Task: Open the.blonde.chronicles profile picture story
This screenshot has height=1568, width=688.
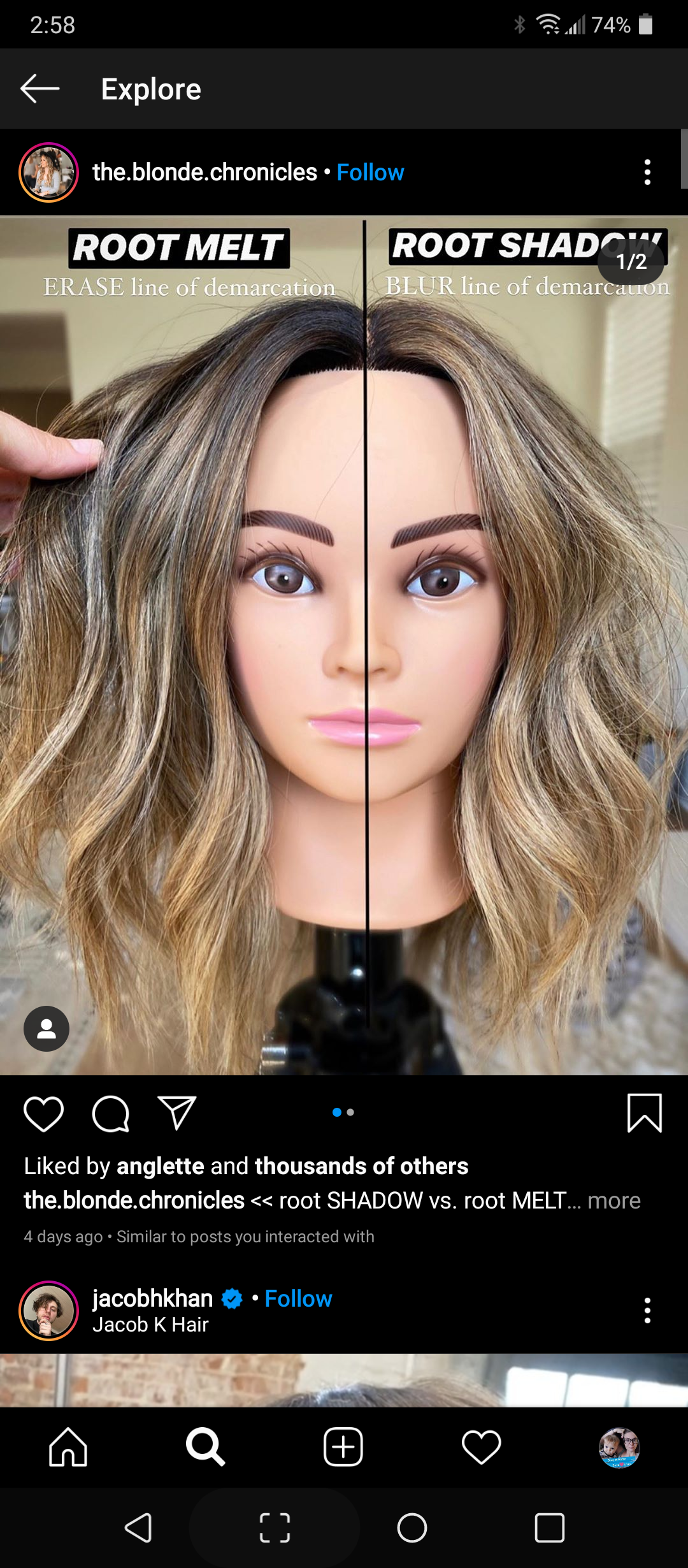Action: (x=48, y=172)
